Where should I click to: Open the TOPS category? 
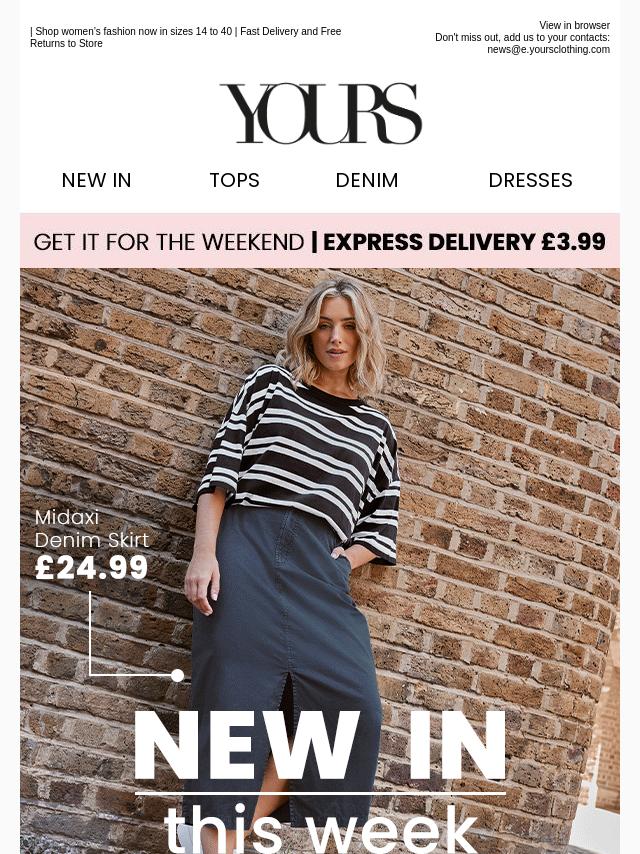click(234, 180)
